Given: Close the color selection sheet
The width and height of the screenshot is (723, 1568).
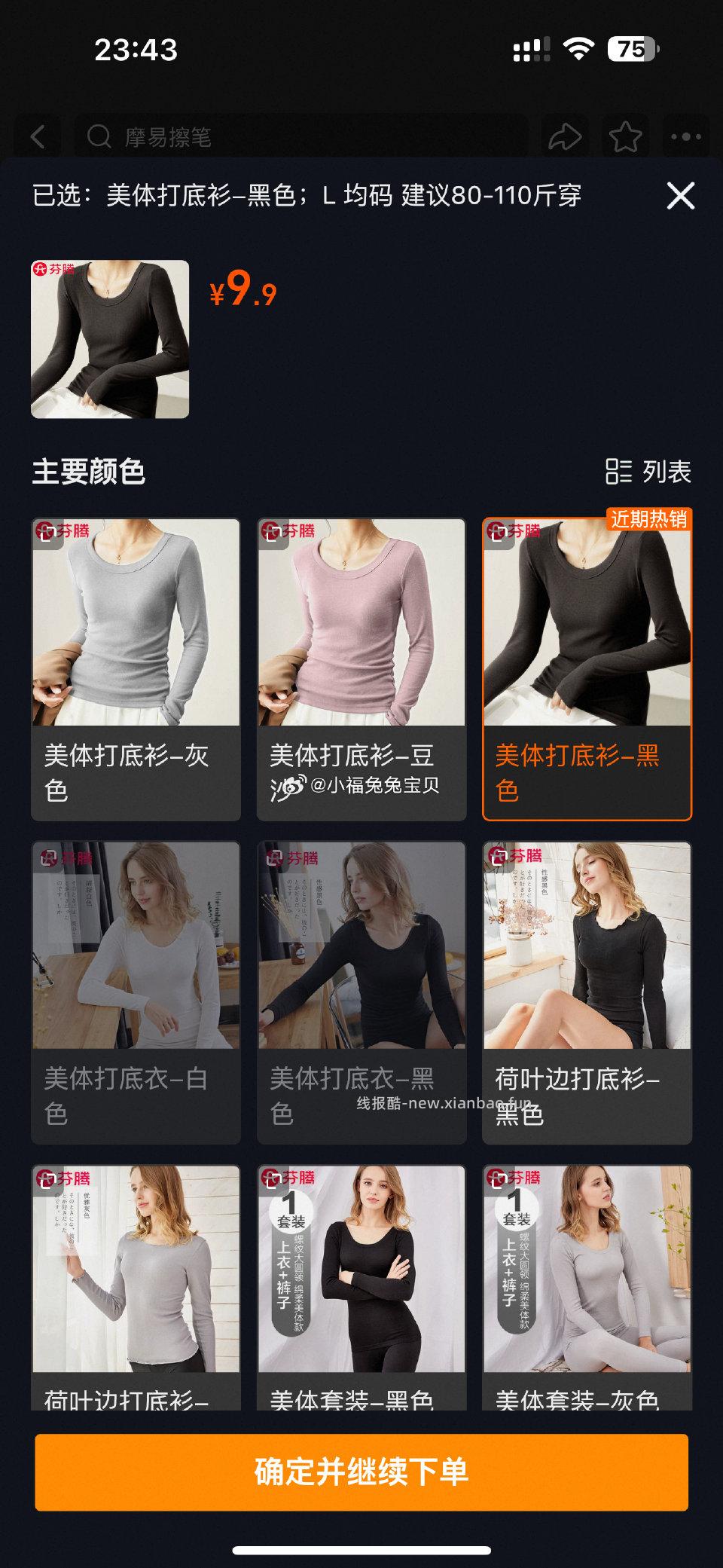Looking at the screenshot, I should coord(682,196).
